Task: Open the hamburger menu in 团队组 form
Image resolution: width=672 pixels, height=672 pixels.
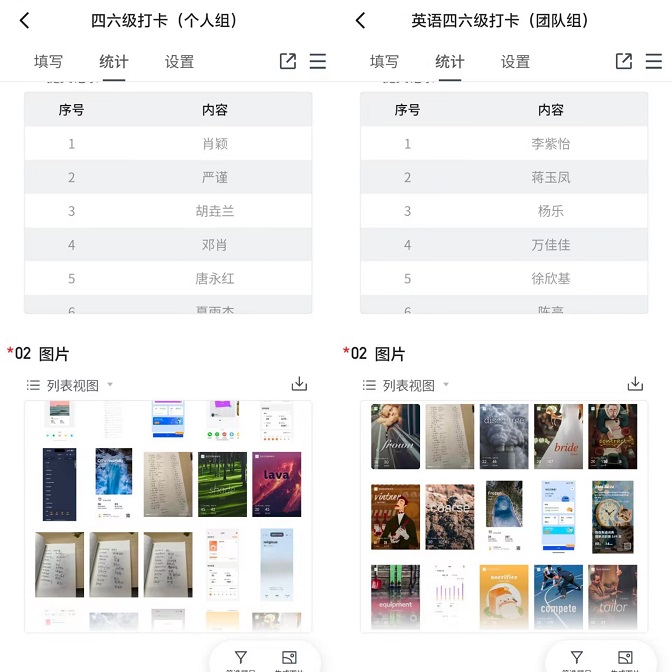Action: tap(654, 62)
